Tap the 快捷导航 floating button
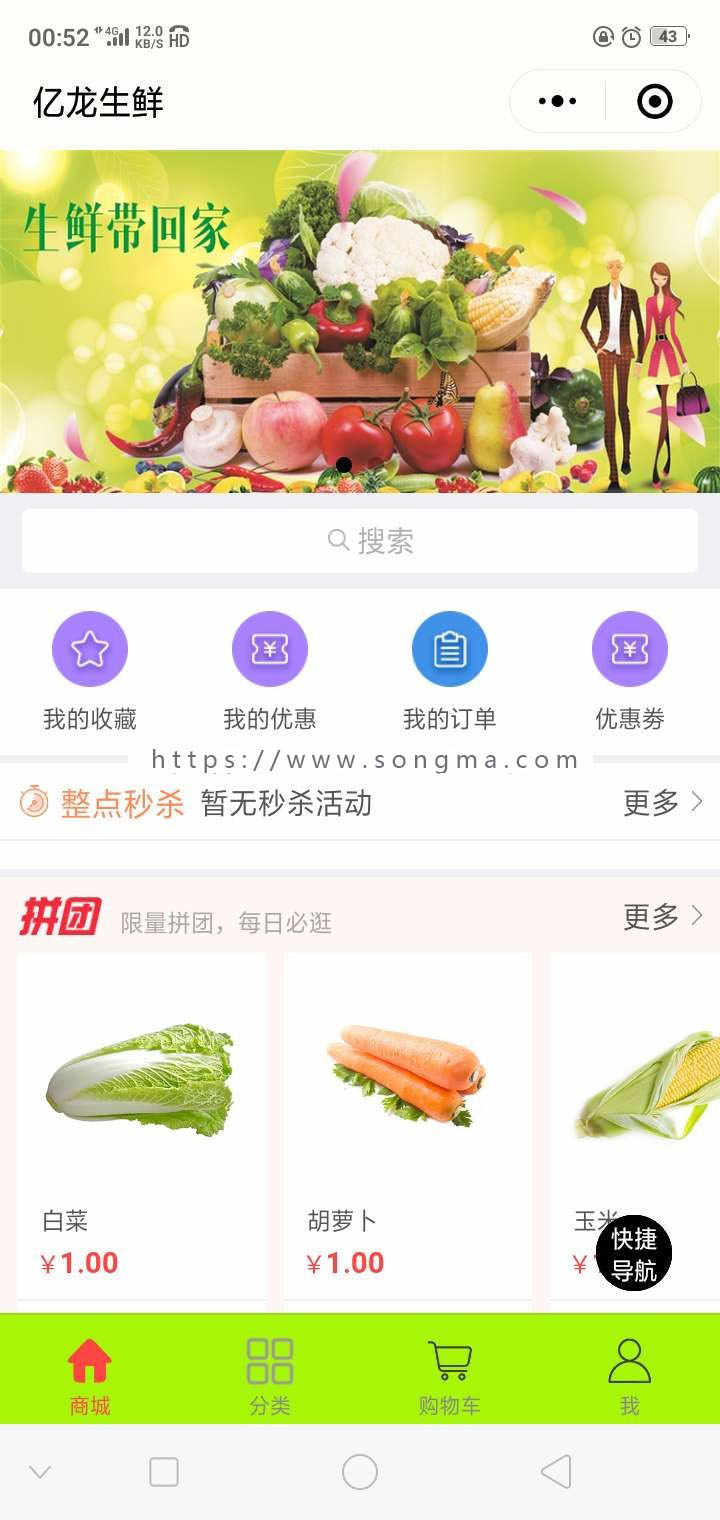This screenshot has height=1520, width=720. pyautogui.click(x=634, y=1253)
